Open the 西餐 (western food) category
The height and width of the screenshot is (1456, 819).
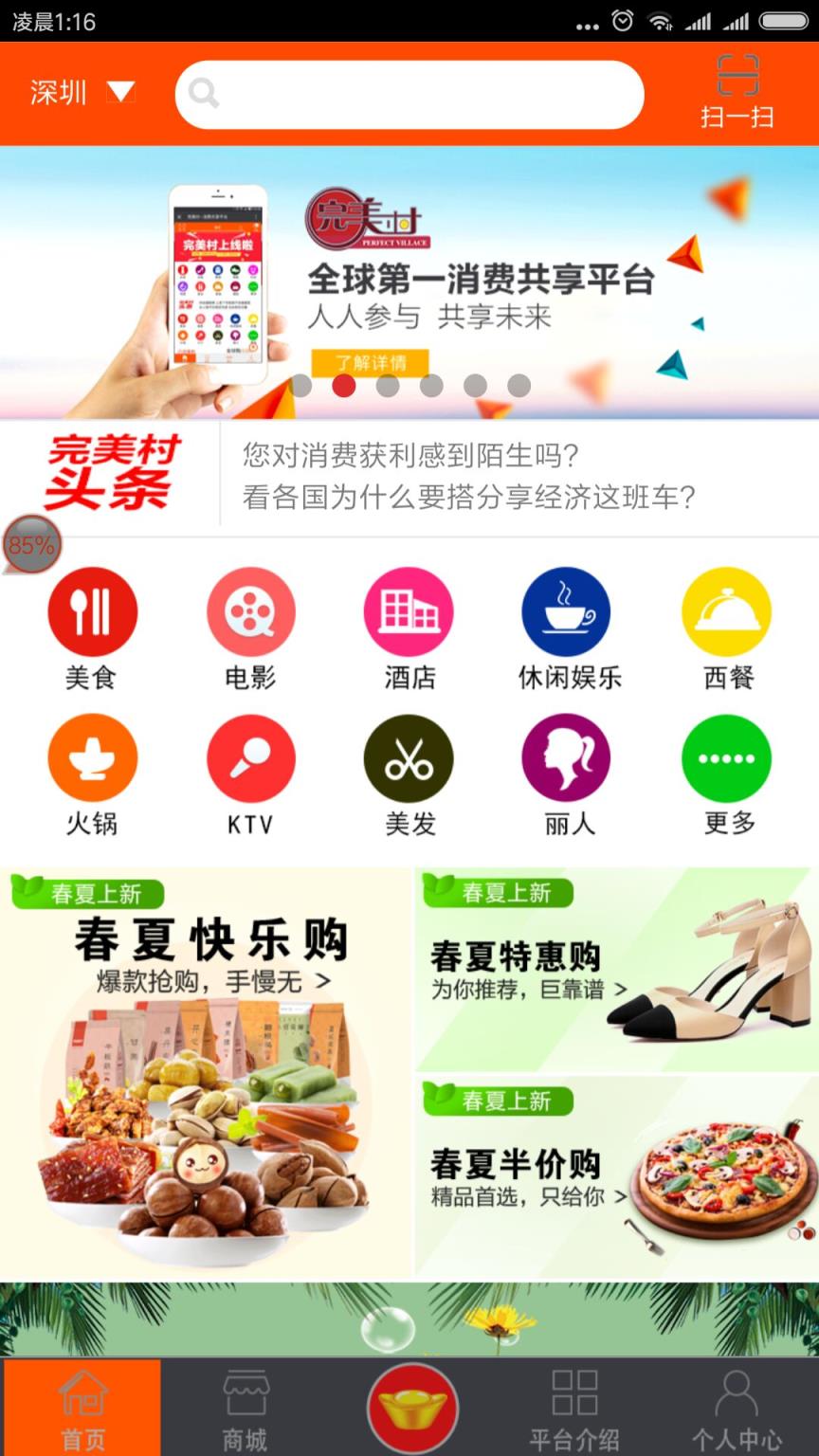pos(726,610)
